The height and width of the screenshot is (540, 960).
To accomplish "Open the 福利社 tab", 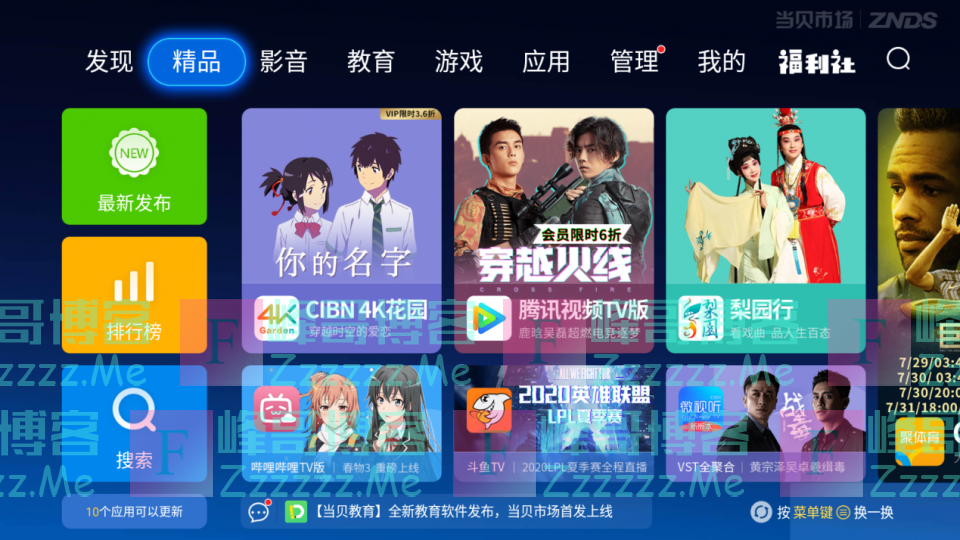I will (x=817, y=62).
